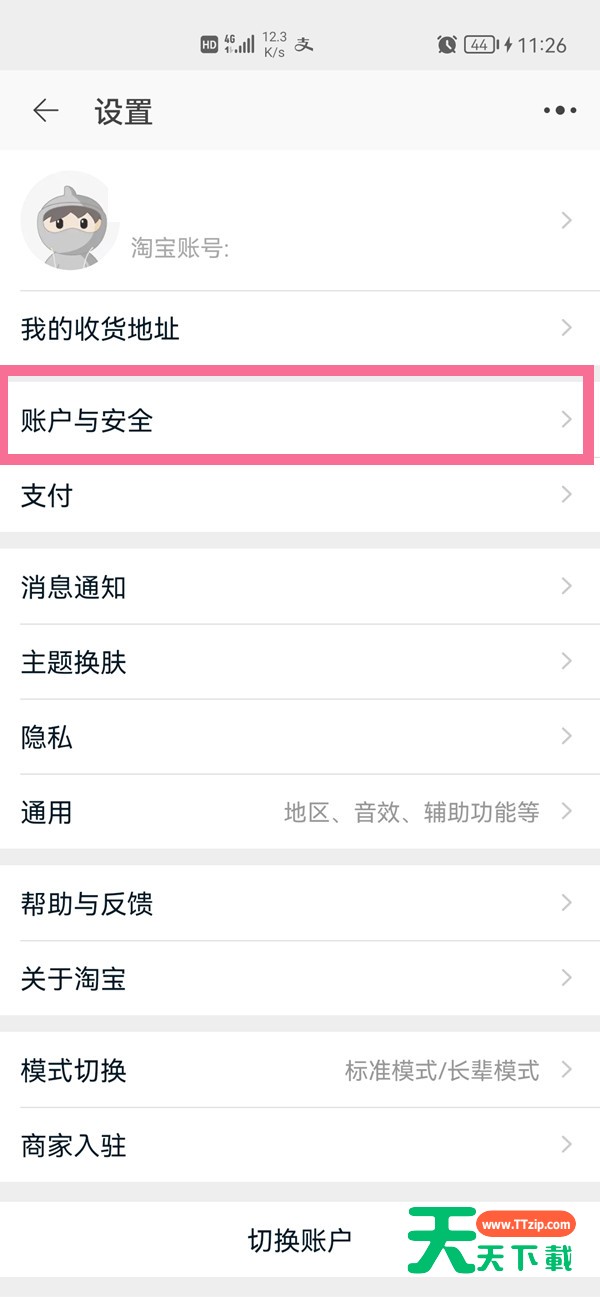Open 帮助与反馈
This screenshot has width=600, height=1300.
(300, 903)
